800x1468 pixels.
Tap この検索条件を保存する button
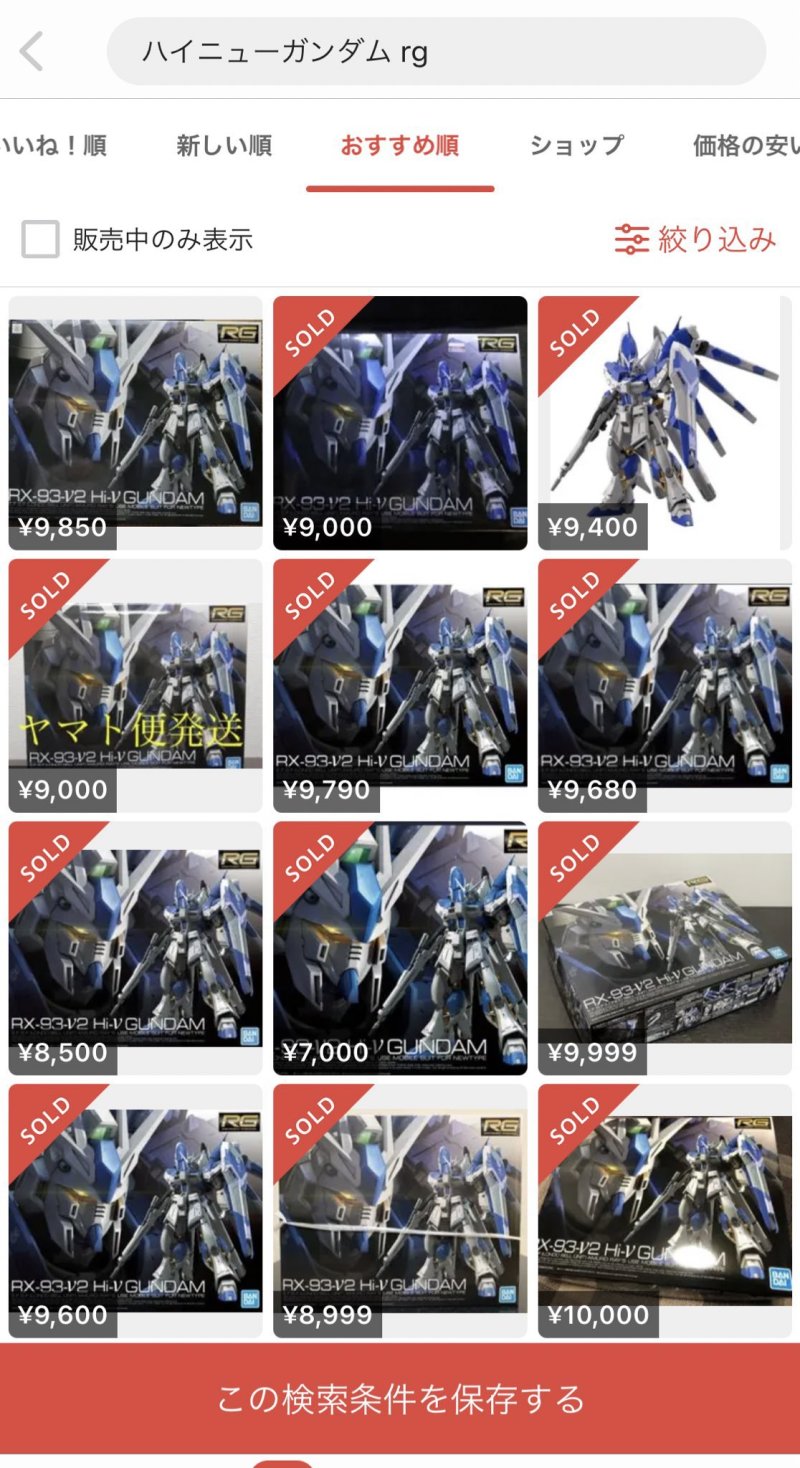click(400, 1398)
